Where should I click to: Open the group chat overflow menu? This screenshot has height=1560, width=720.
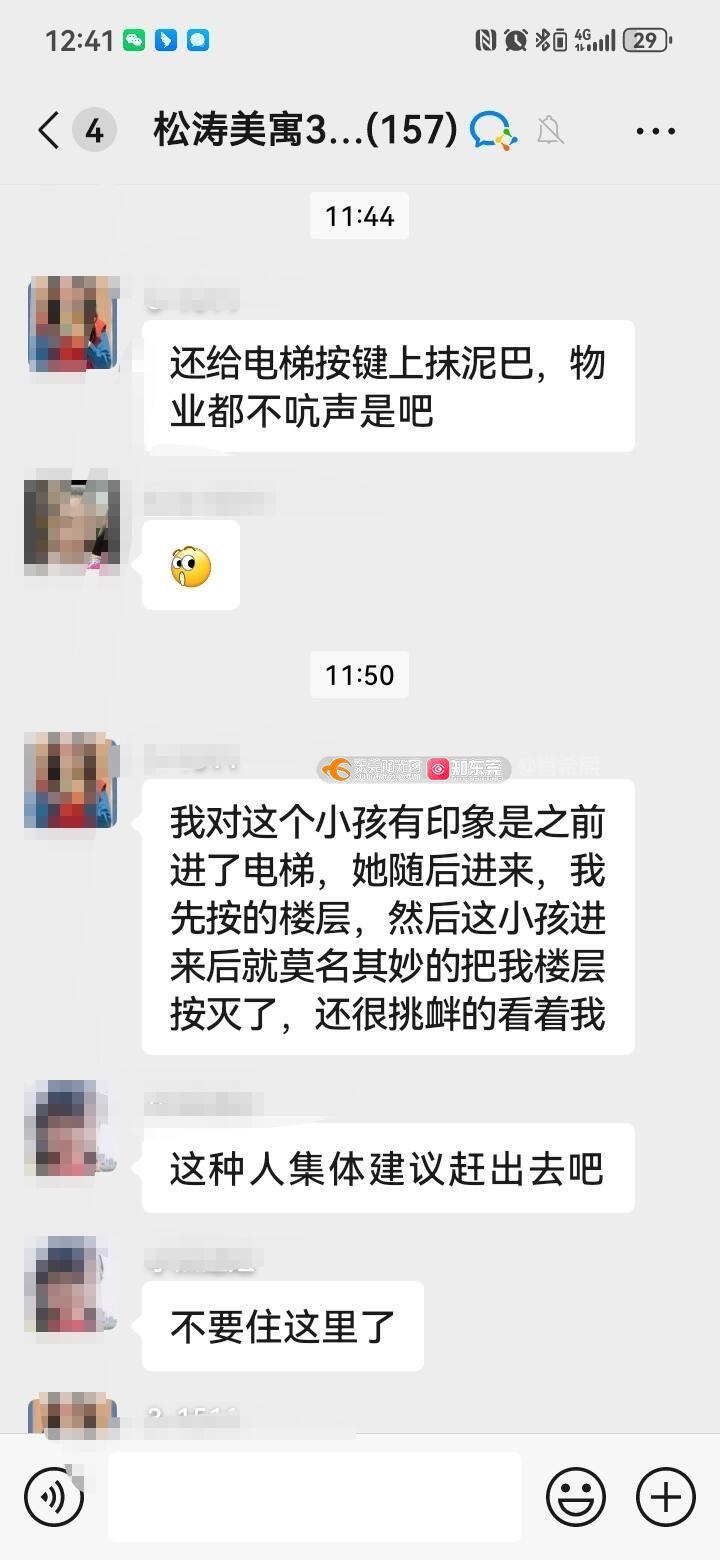click(655, 131)
